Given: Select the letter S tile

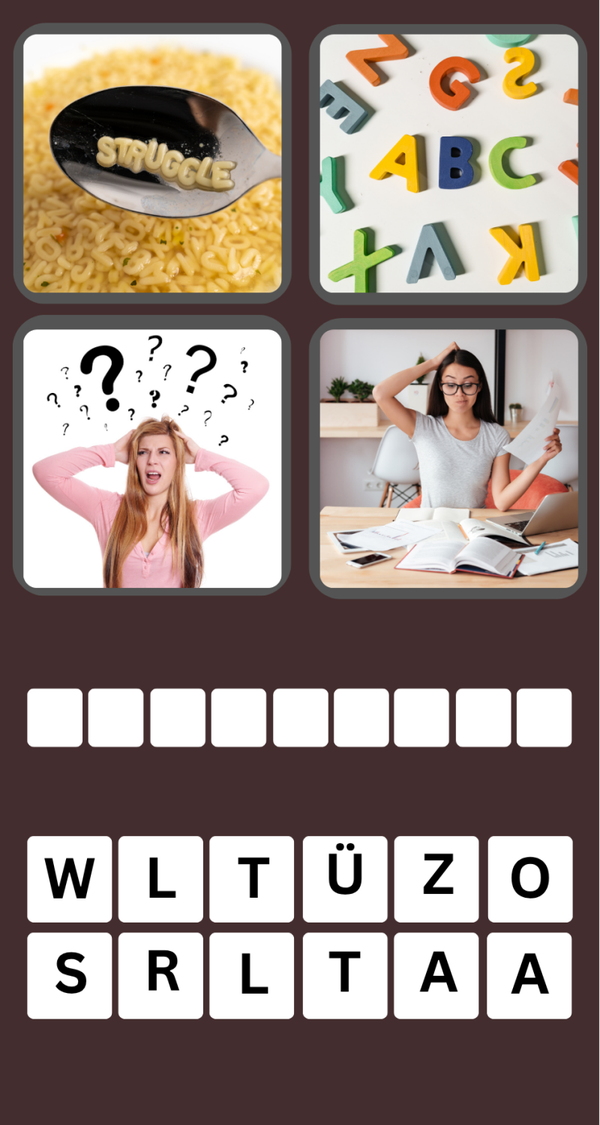Looking at the screenshot, I should pyautogui.click(x=69, y=975).
